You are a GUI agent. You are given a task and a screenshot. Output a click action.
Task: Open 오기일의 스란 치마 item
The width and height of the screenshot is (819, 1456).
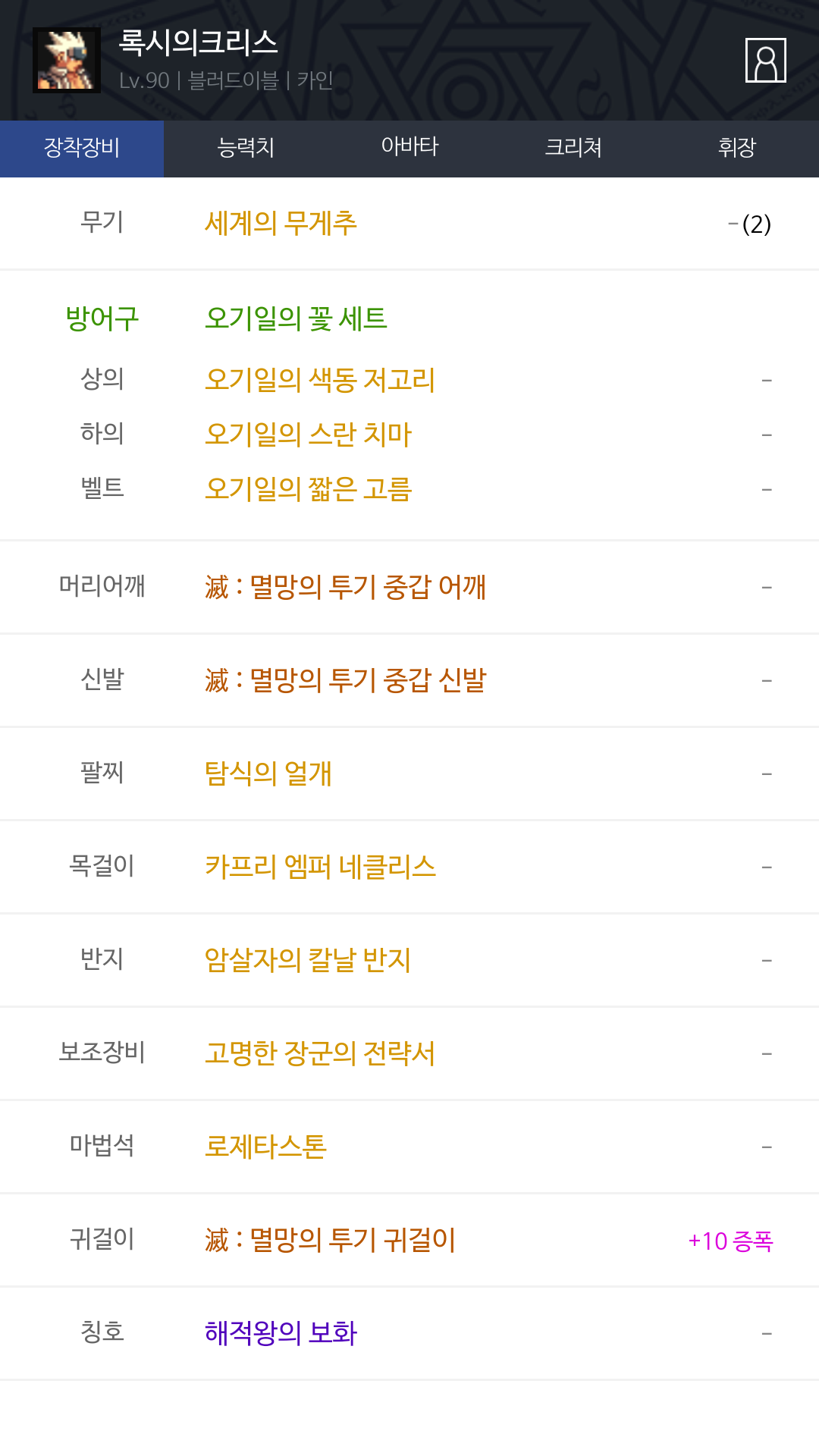308,434
